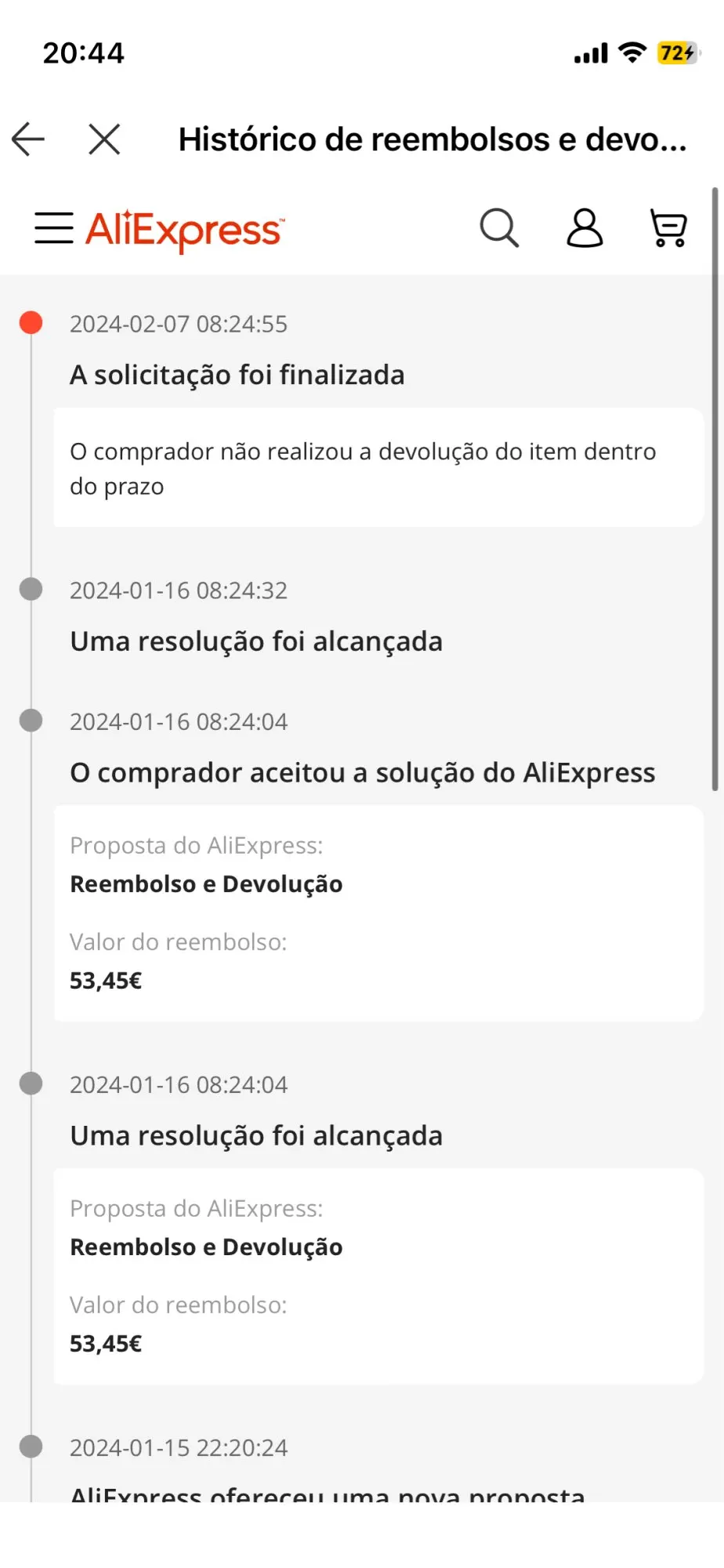The width and height of the screenshot is (724, 1568).
Task: Open the account profile icon
Action: 585,228
